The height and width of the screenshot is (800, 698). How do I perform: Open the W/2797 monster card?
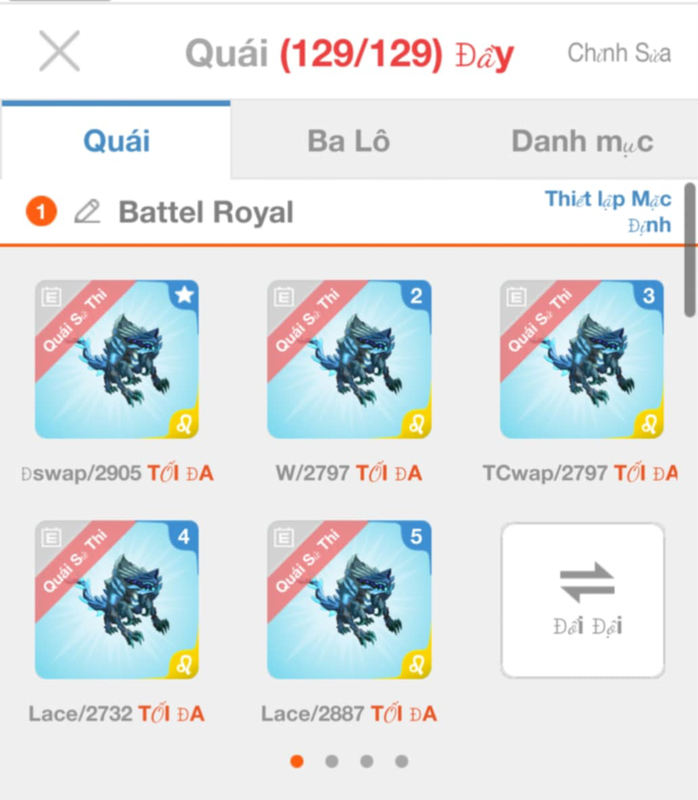pos(349,359)
